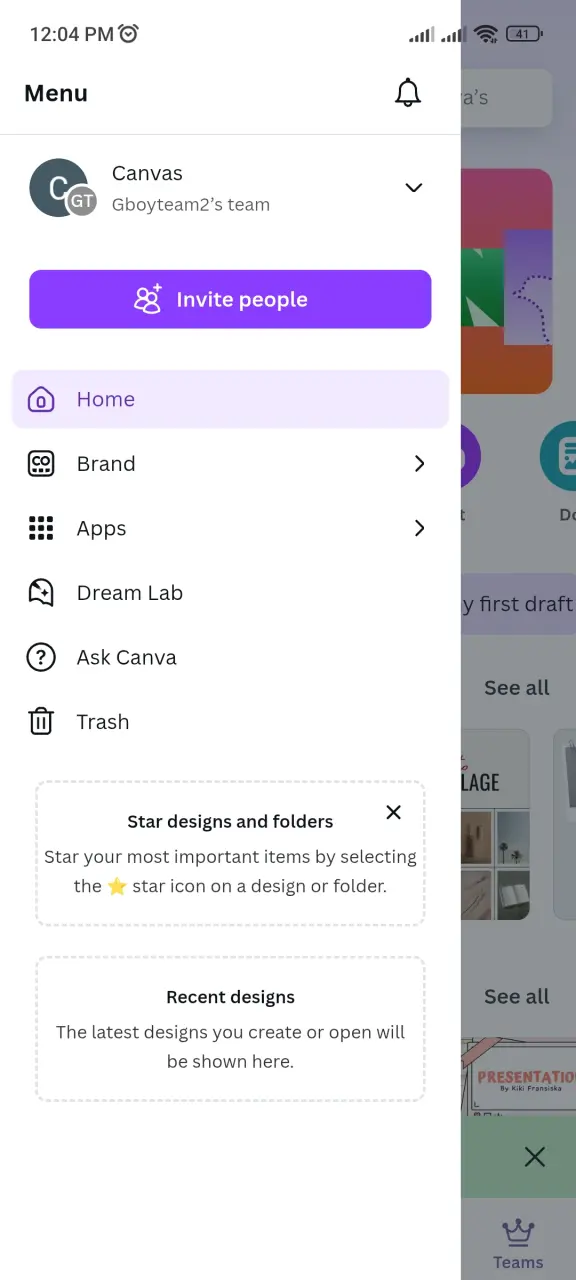Open Ask Canva help
The width and height of the screenshot is (576, 1280).
(230, 657)
